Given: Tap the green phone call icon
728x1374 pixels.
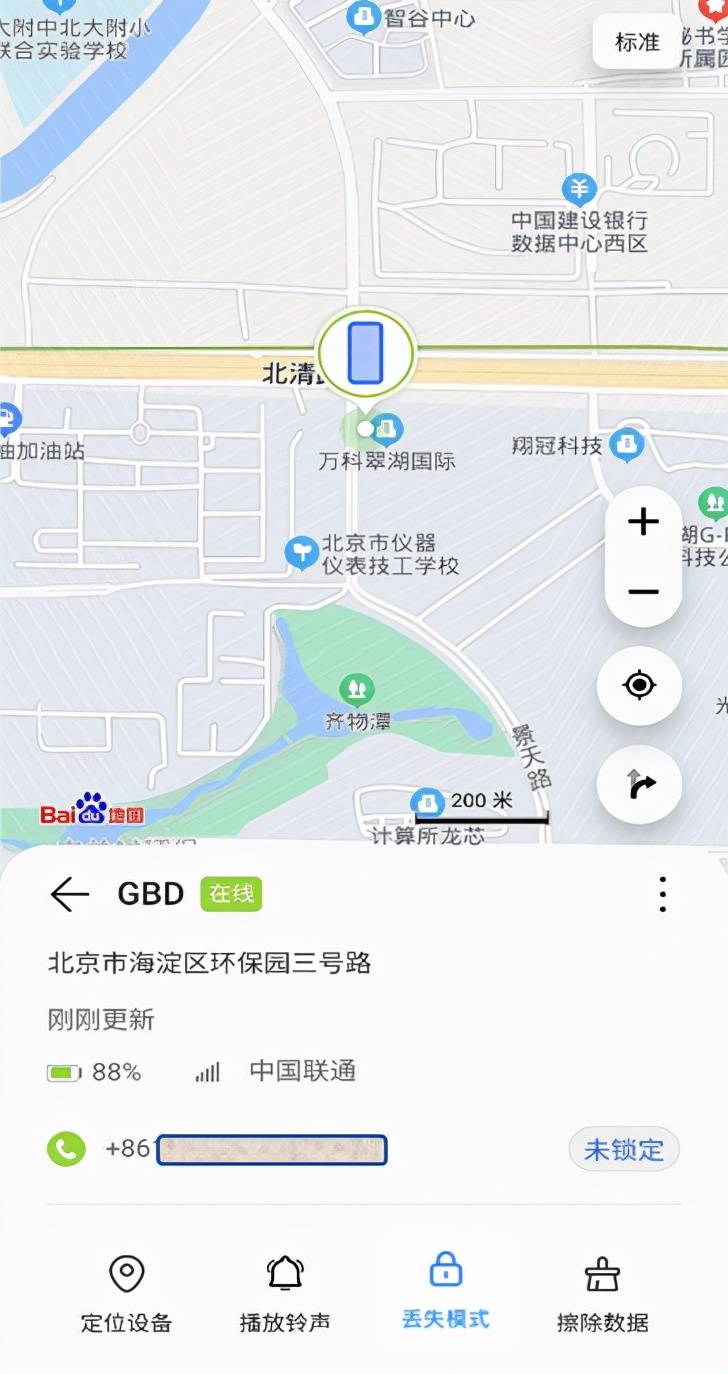Looking at the screenshot, I should (x=67, y=1149).
